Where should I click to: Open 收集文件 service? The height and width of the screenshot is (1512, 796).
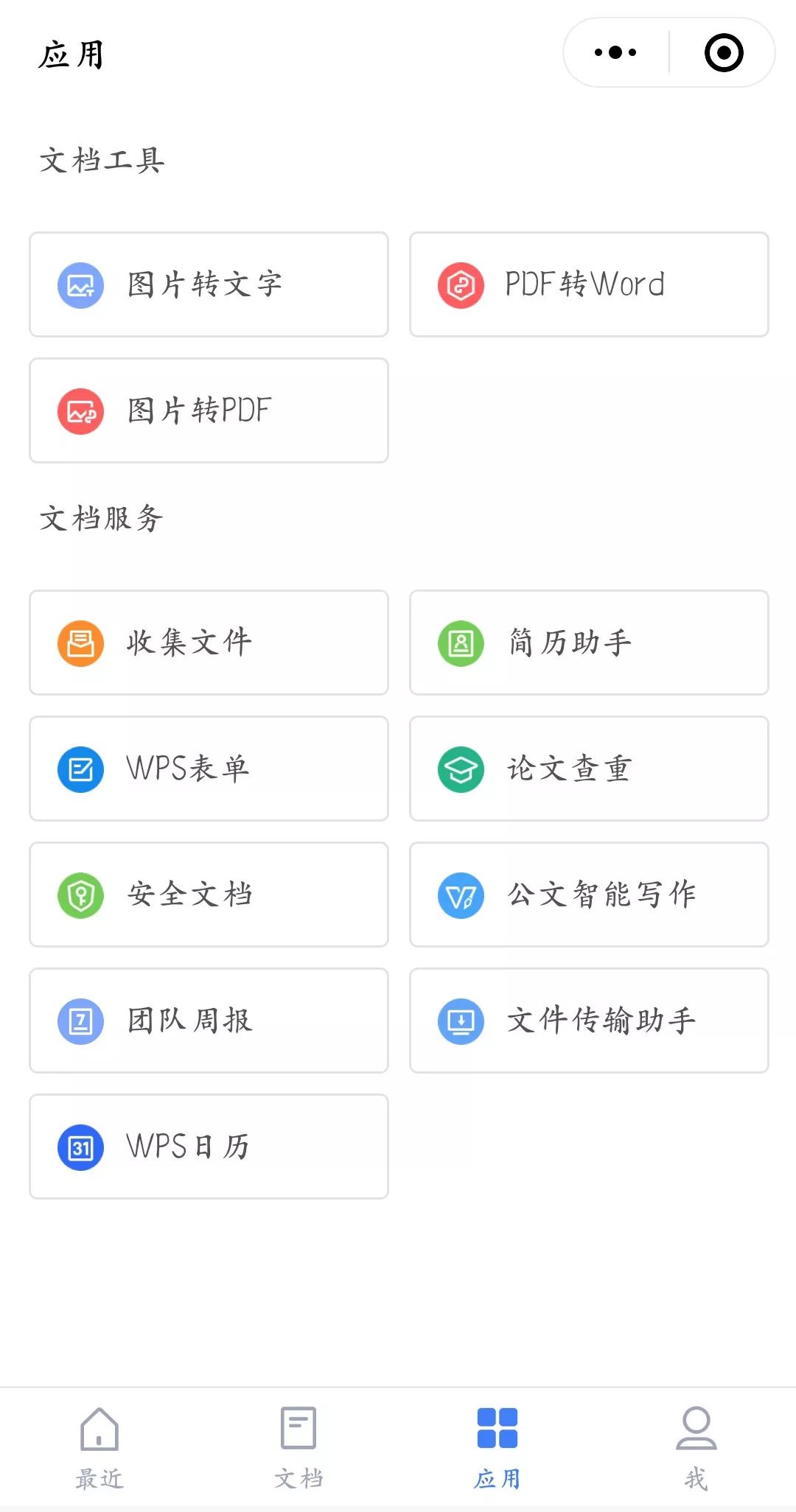209,643
